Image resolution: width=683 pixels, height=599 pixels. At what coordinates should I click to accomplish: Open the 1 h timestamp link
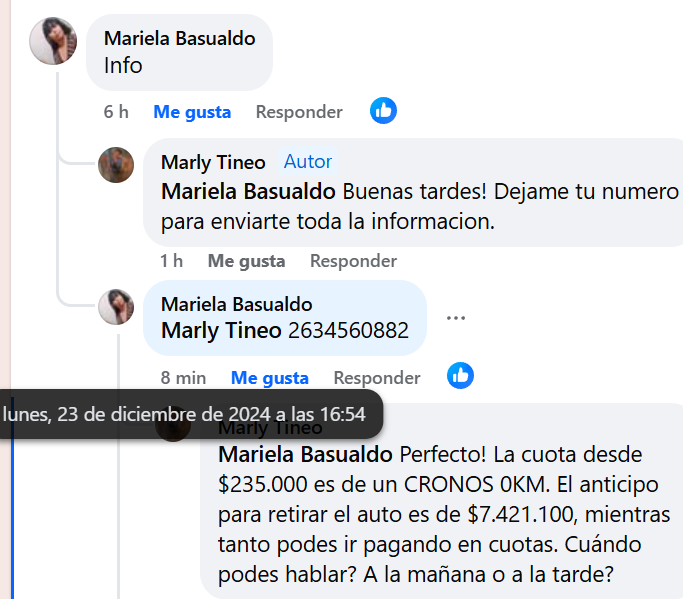coord(172,261)
